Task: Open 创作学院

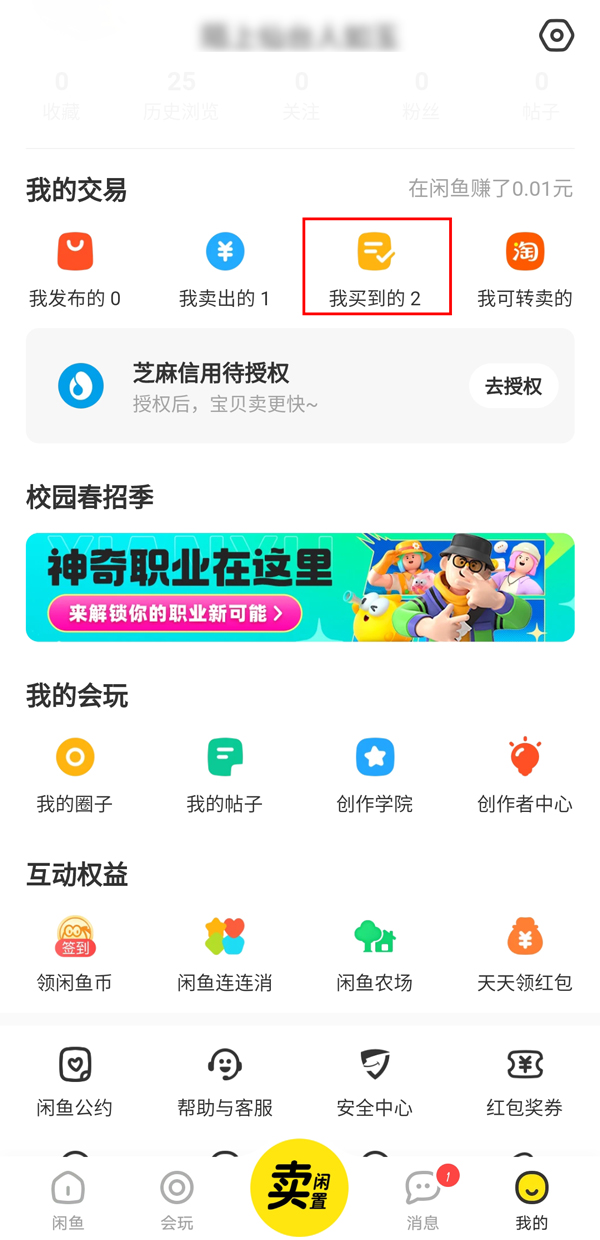Action: pyautogui.click(x=375, y=775)
